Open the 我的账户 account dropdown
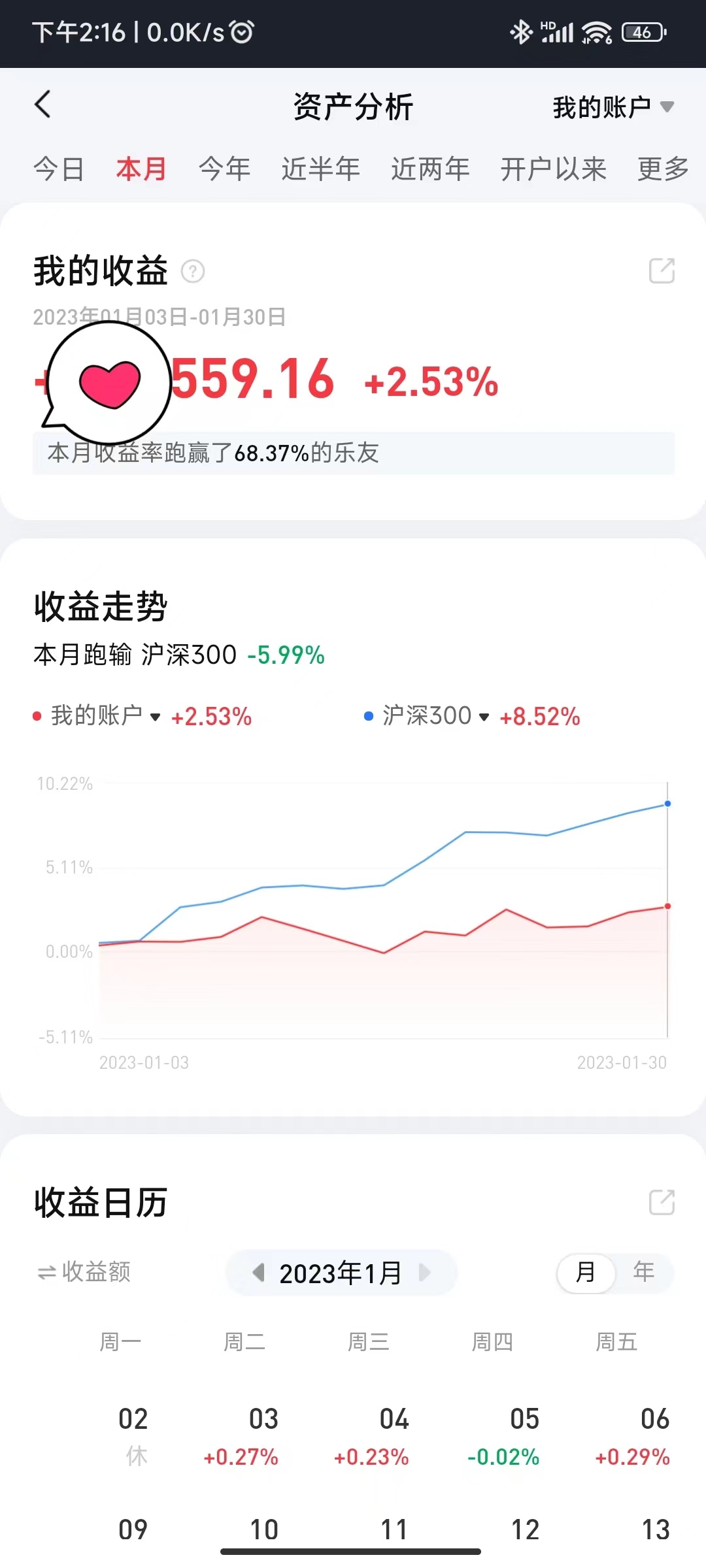This screenshot has width=706, height=1568. (x=612, y=107)
